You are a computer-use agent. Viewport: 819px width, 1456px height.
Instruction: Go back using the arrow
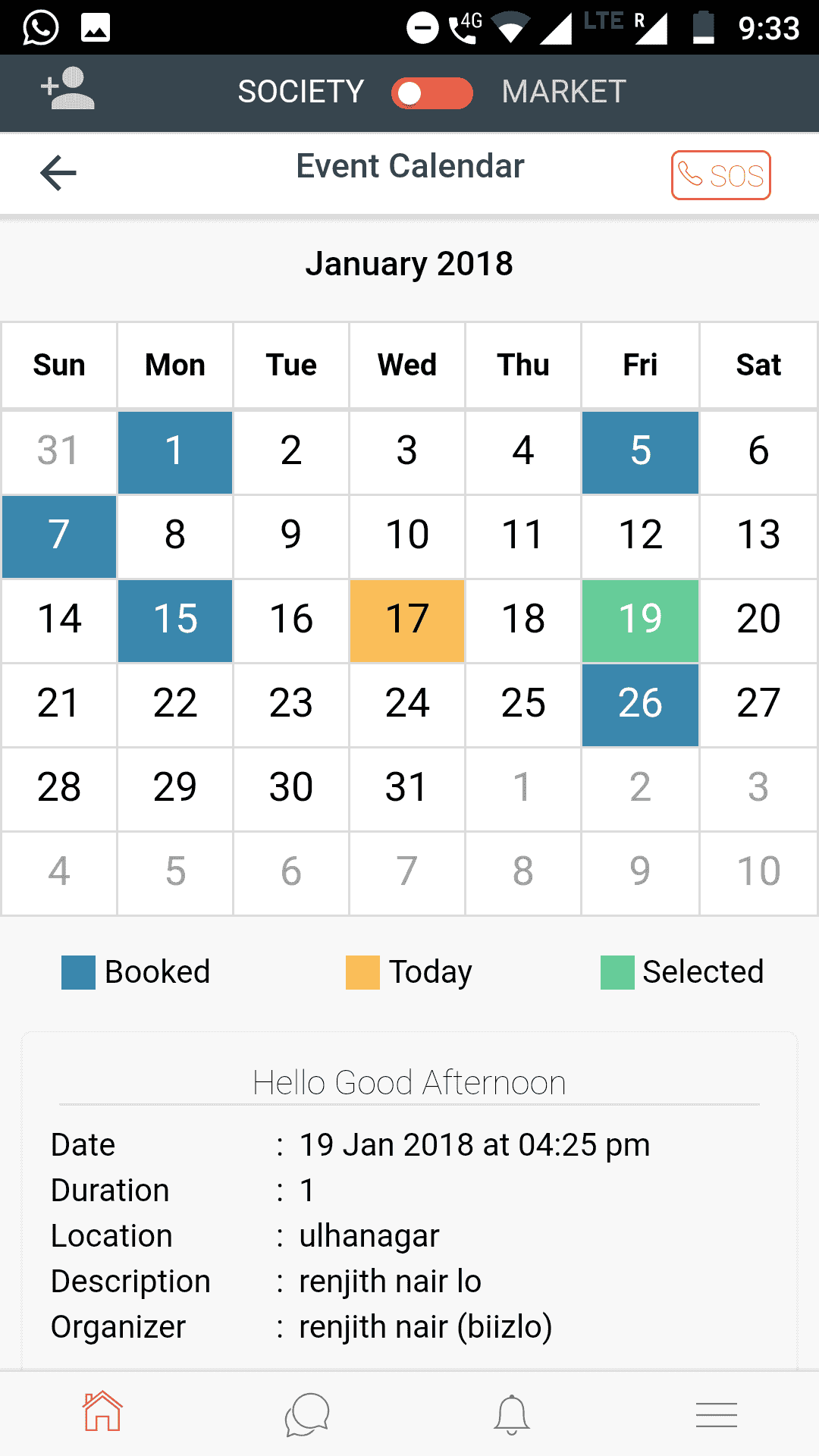point(58,173)
